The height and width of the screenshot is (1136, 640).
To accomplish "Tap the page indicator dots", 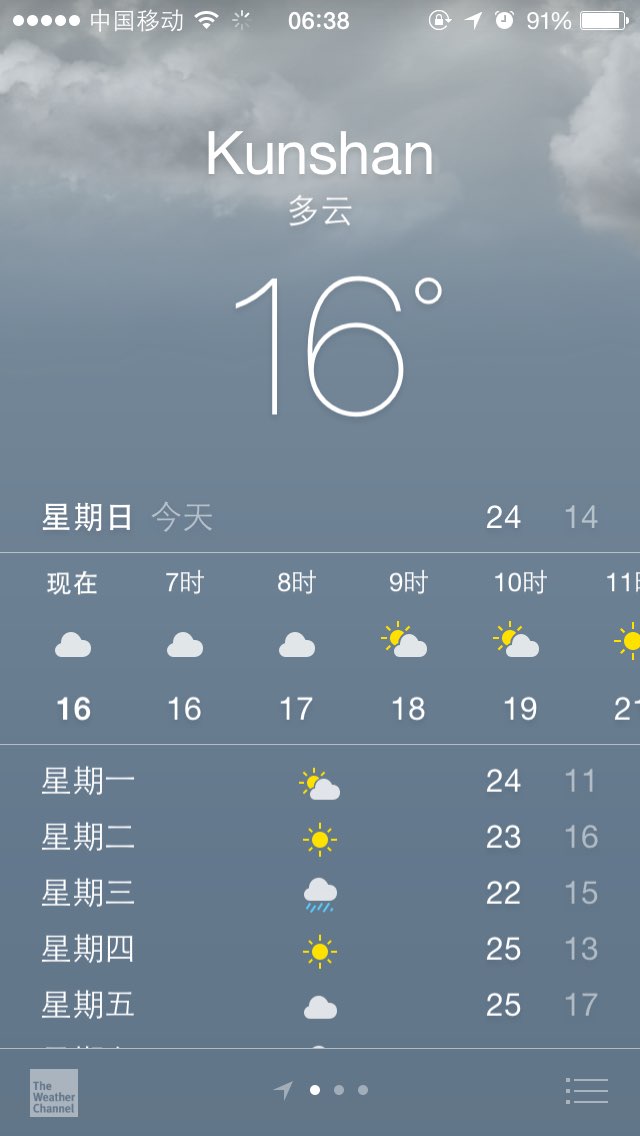I will click(x=321, y=1090).
